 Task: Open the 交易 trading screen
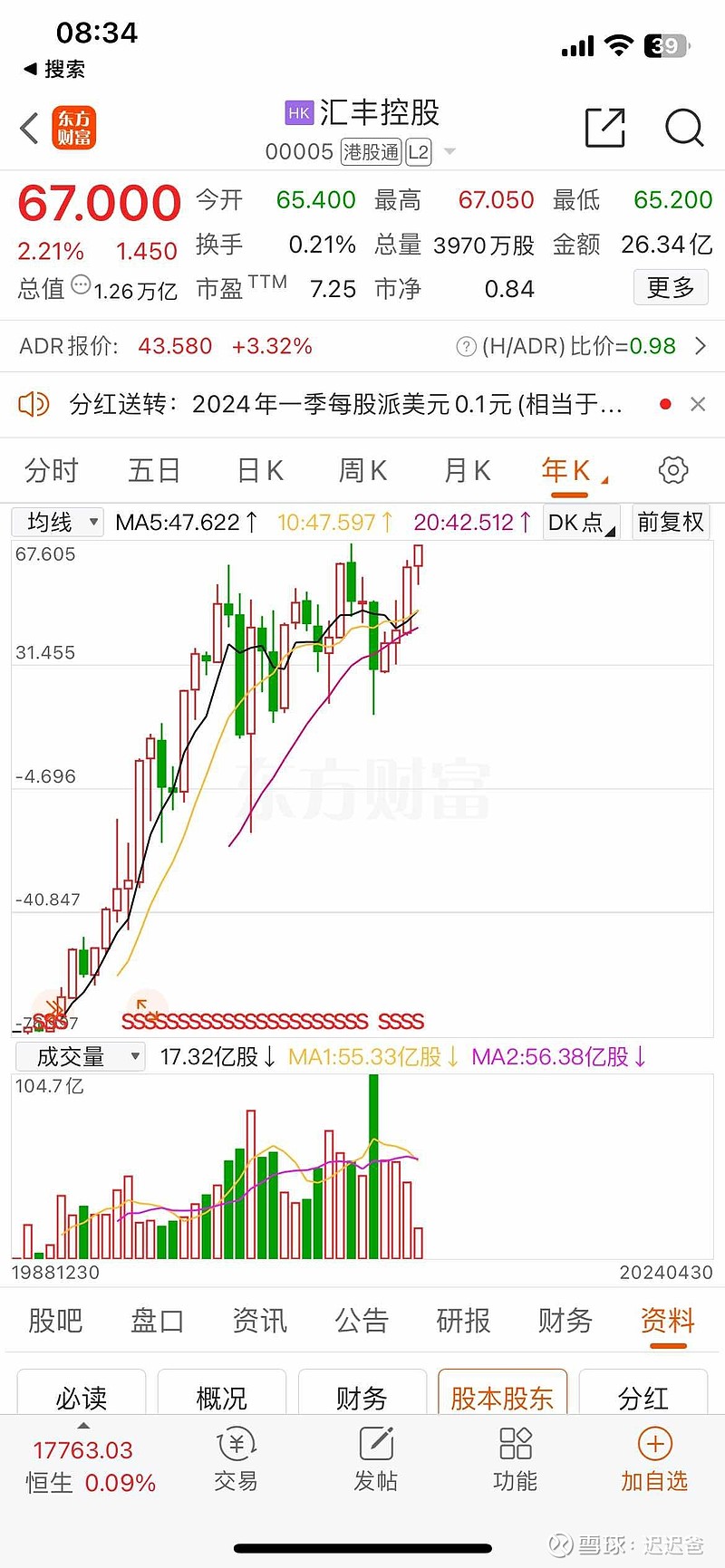tap(236, 1460)
